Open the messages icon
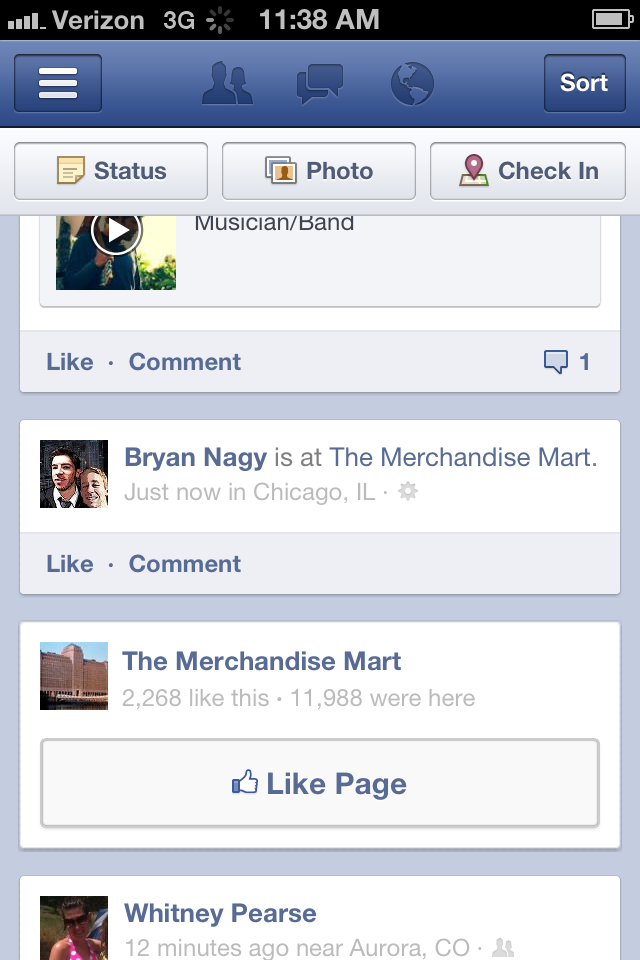640x960 pixels. pyautogui.click(x=320, y=84)
